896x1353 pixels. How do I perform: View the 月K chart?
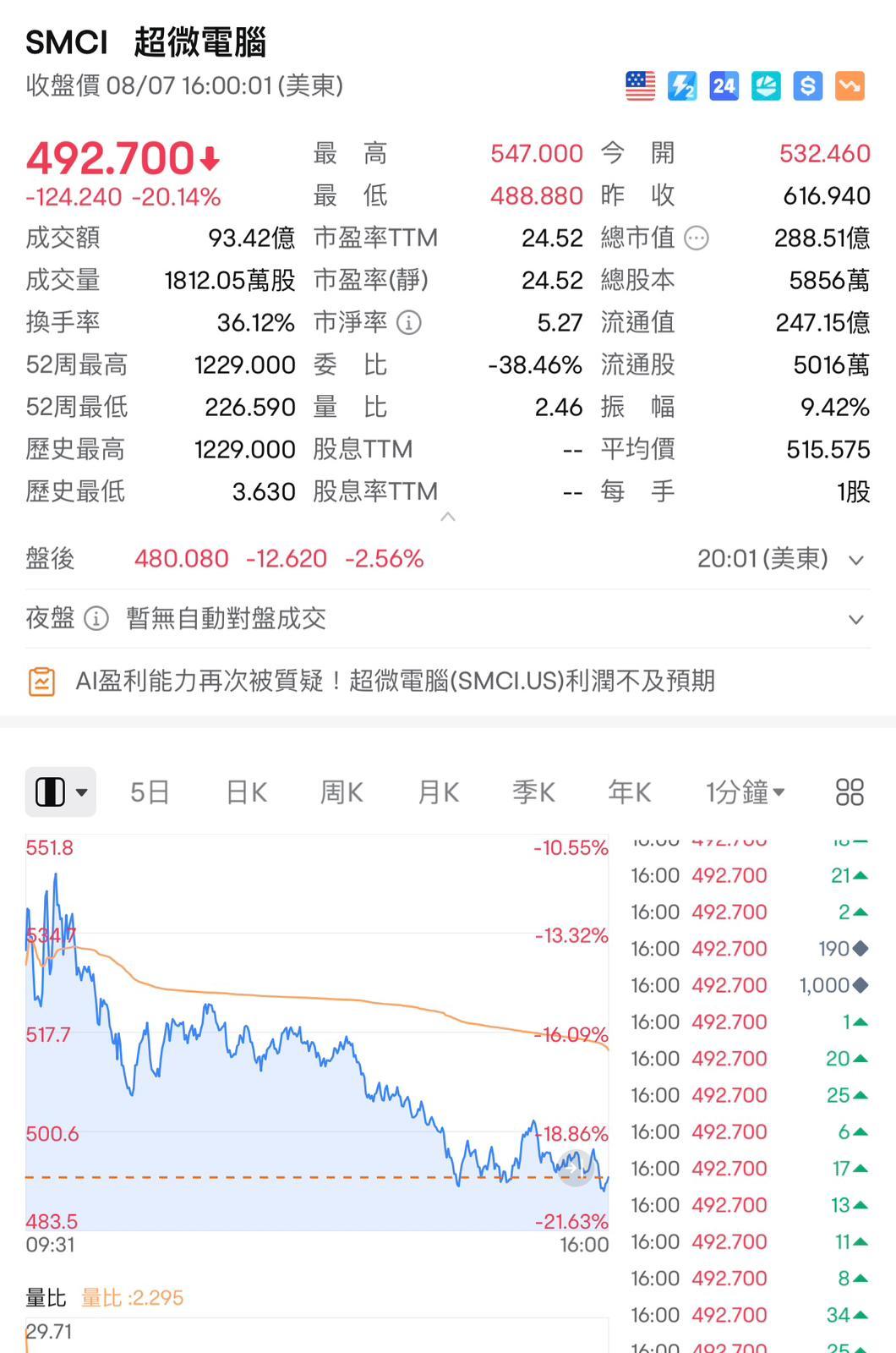(438, 792)
